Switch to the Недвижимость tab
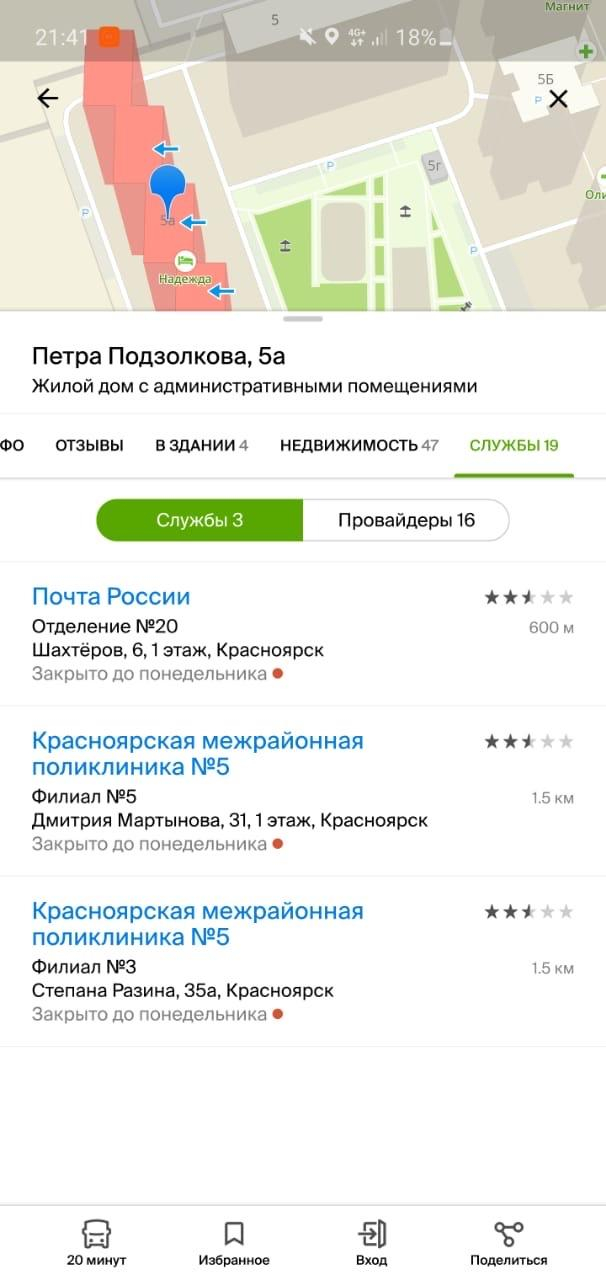Viewport: 606px width, 1280px height. click(x=359, y=445)
